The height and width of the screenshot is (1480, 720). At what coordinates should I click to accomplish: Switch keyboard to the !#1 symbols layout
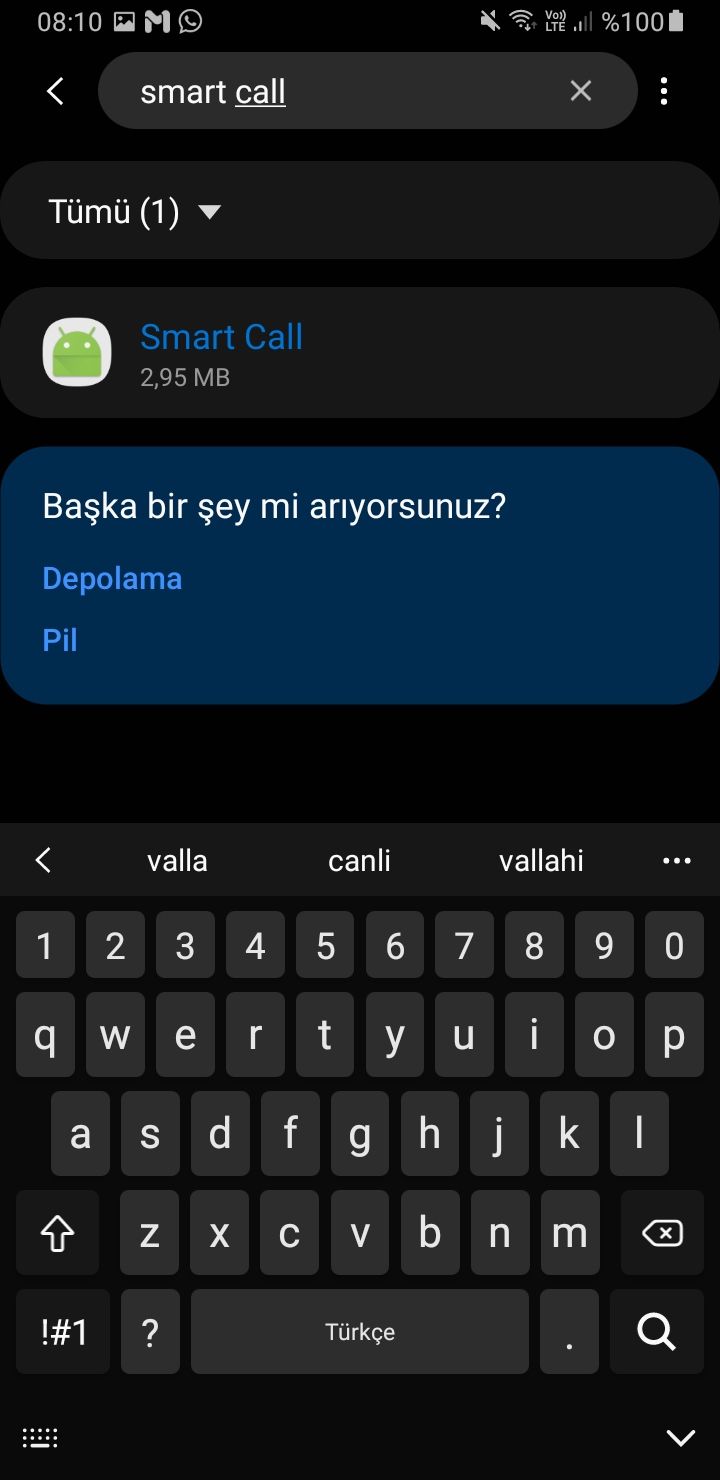tap(65, 1332)
